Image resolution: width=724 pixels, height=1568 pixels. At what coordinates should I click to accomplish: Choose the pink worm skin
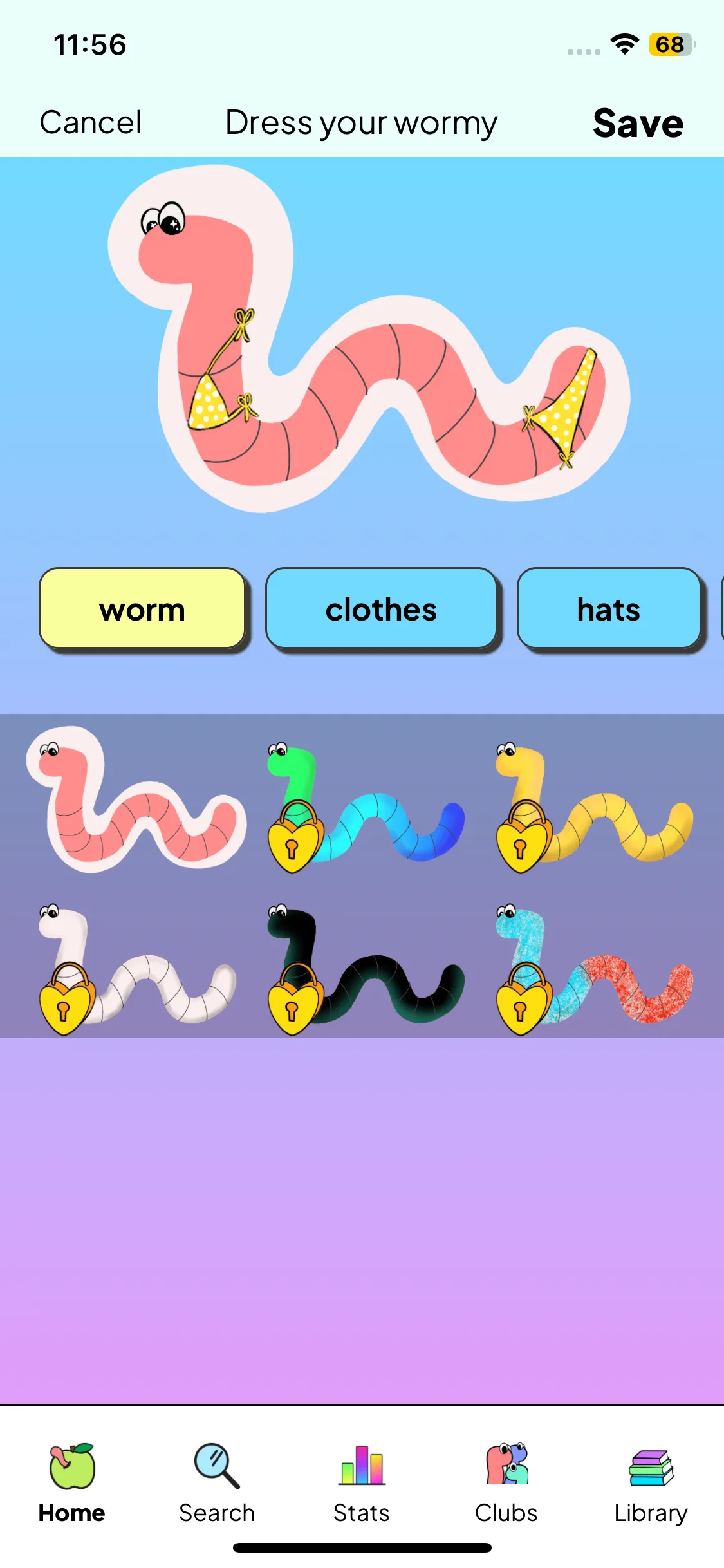pyautogui.click(x=136, y=800)
